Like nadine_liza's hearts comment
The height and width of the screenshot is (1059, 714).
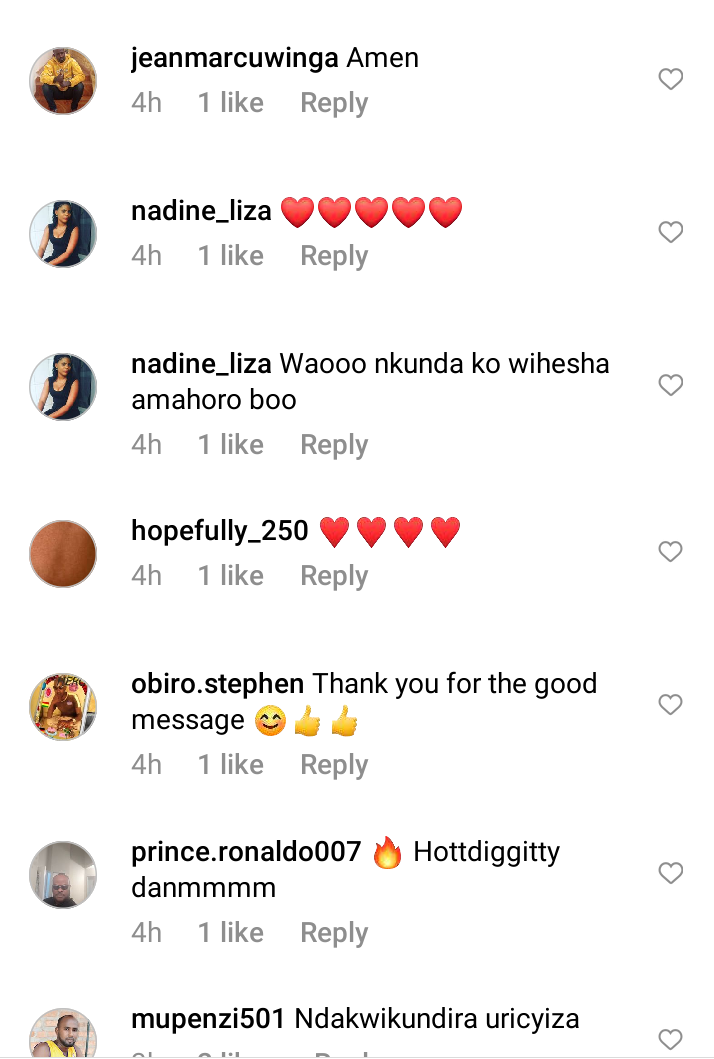tap(670, 233)
